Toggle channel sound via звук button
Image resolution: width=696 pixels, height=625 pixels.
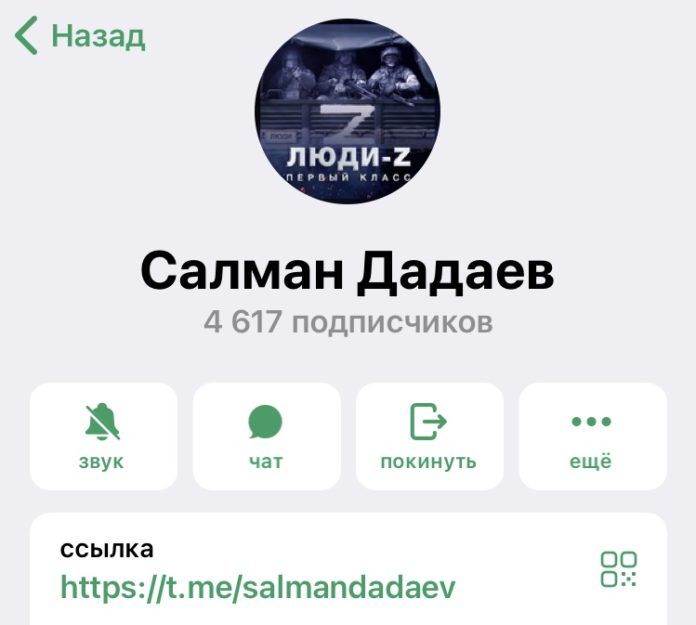pos(104,437)
